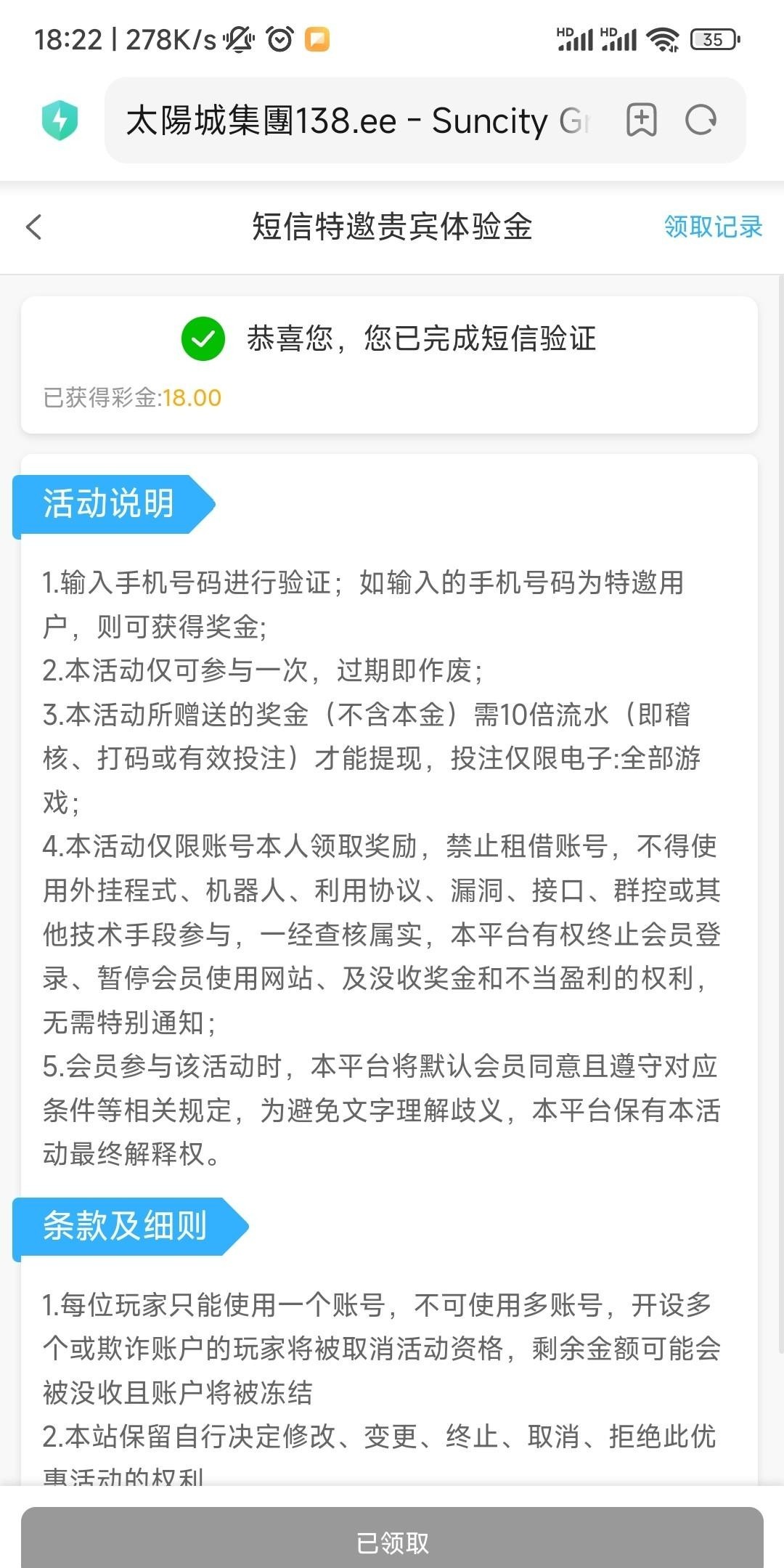Bookmark this page in the browser
Image resolution: width=784 pixels, height=1568 pixels.
[641, 121]
